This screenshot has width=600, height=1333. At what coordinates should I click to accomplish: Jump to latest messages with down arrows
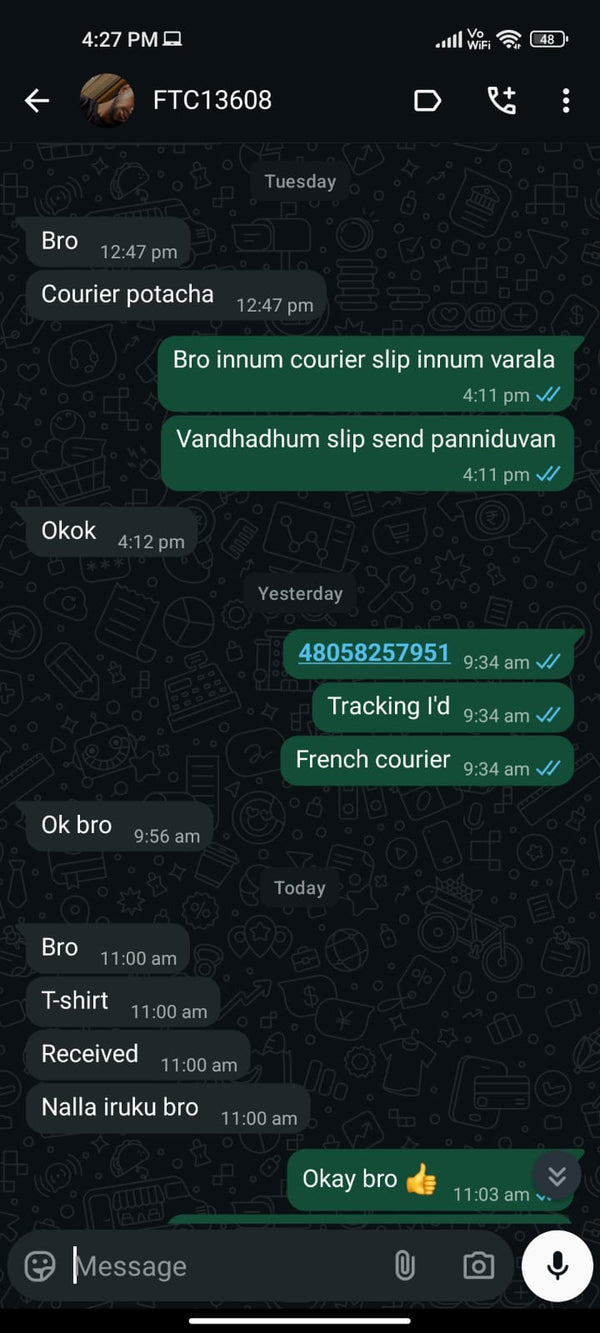tap(557, 1176)
